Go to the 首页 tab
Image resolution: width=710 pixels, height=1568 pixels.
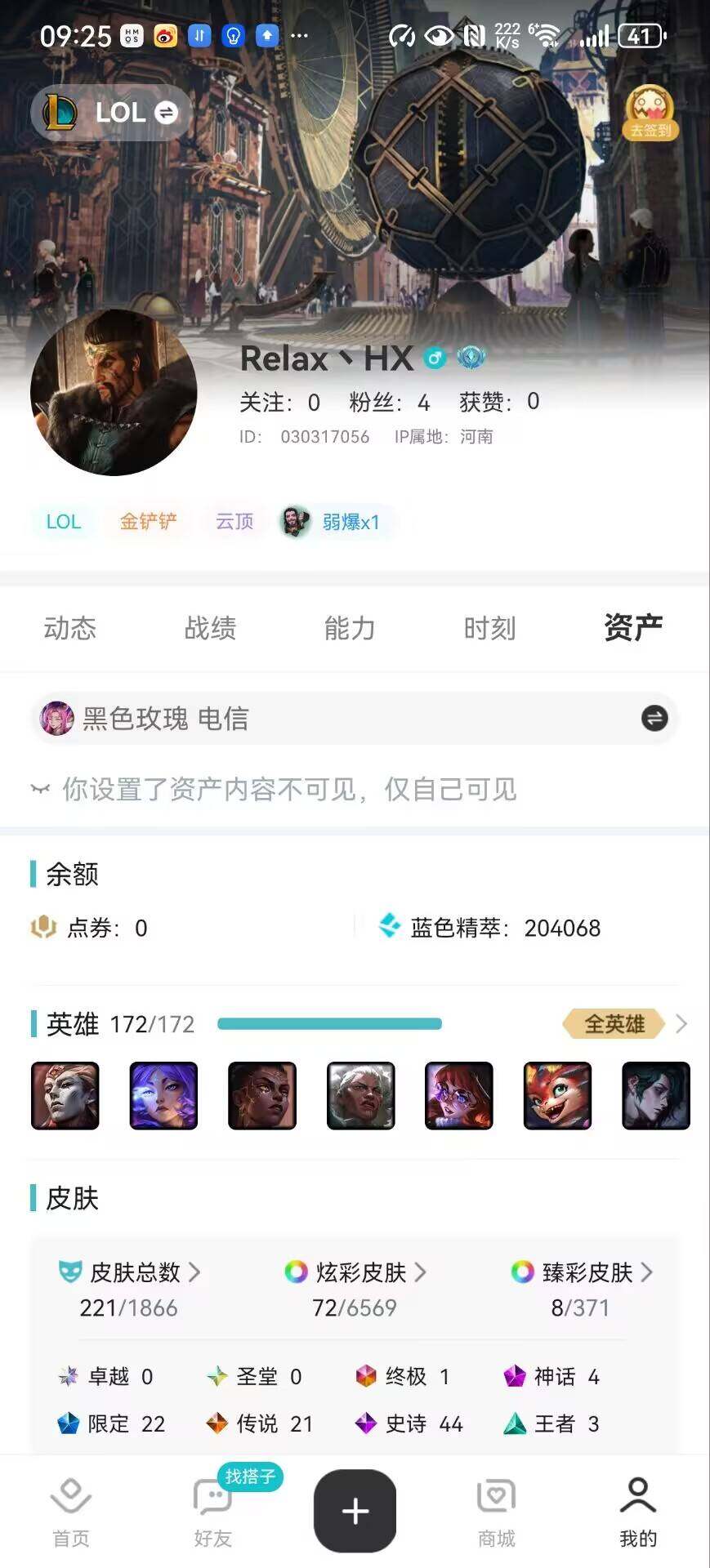point(71,1512)
